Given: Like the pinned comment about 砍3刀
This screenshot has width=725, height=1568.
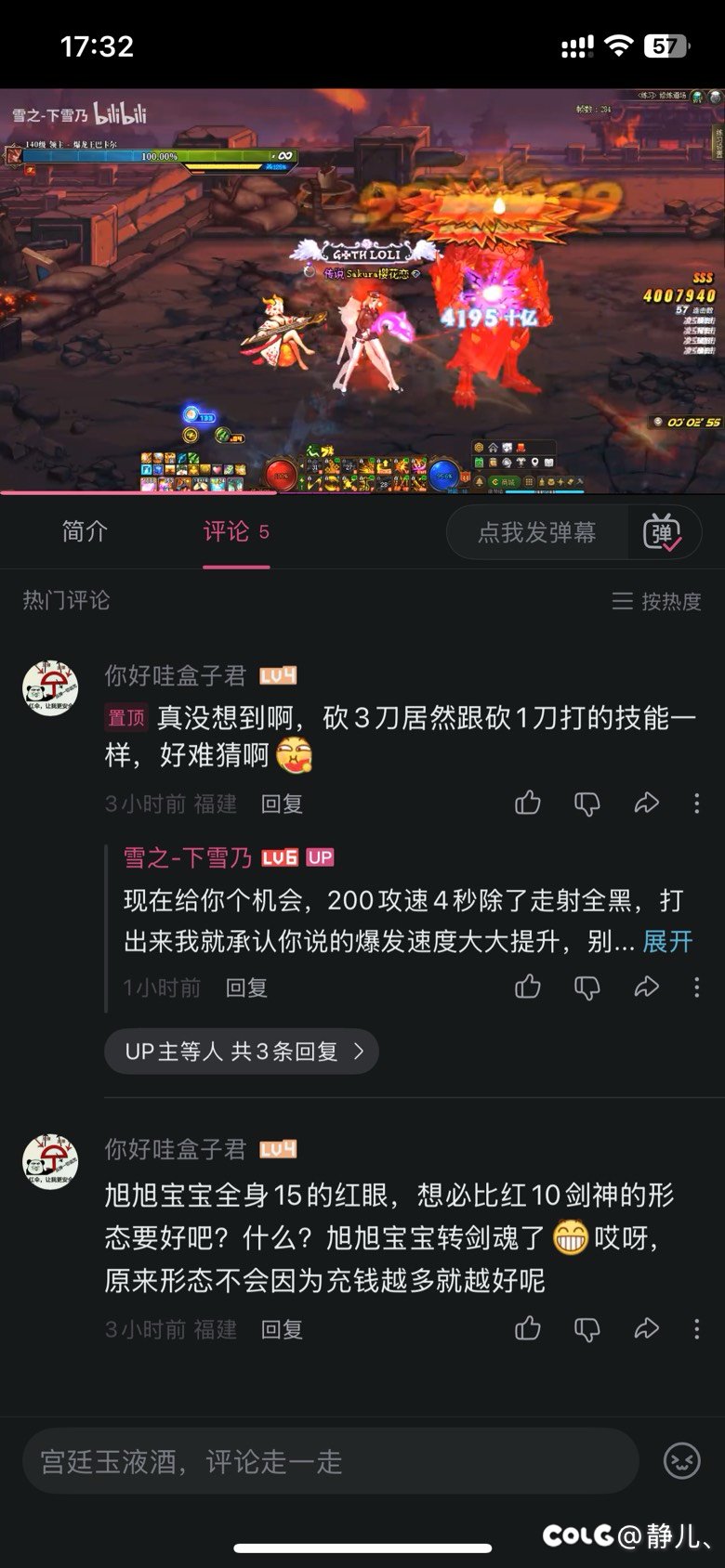Looking at the screenshot, I should [x=528, y=804].
